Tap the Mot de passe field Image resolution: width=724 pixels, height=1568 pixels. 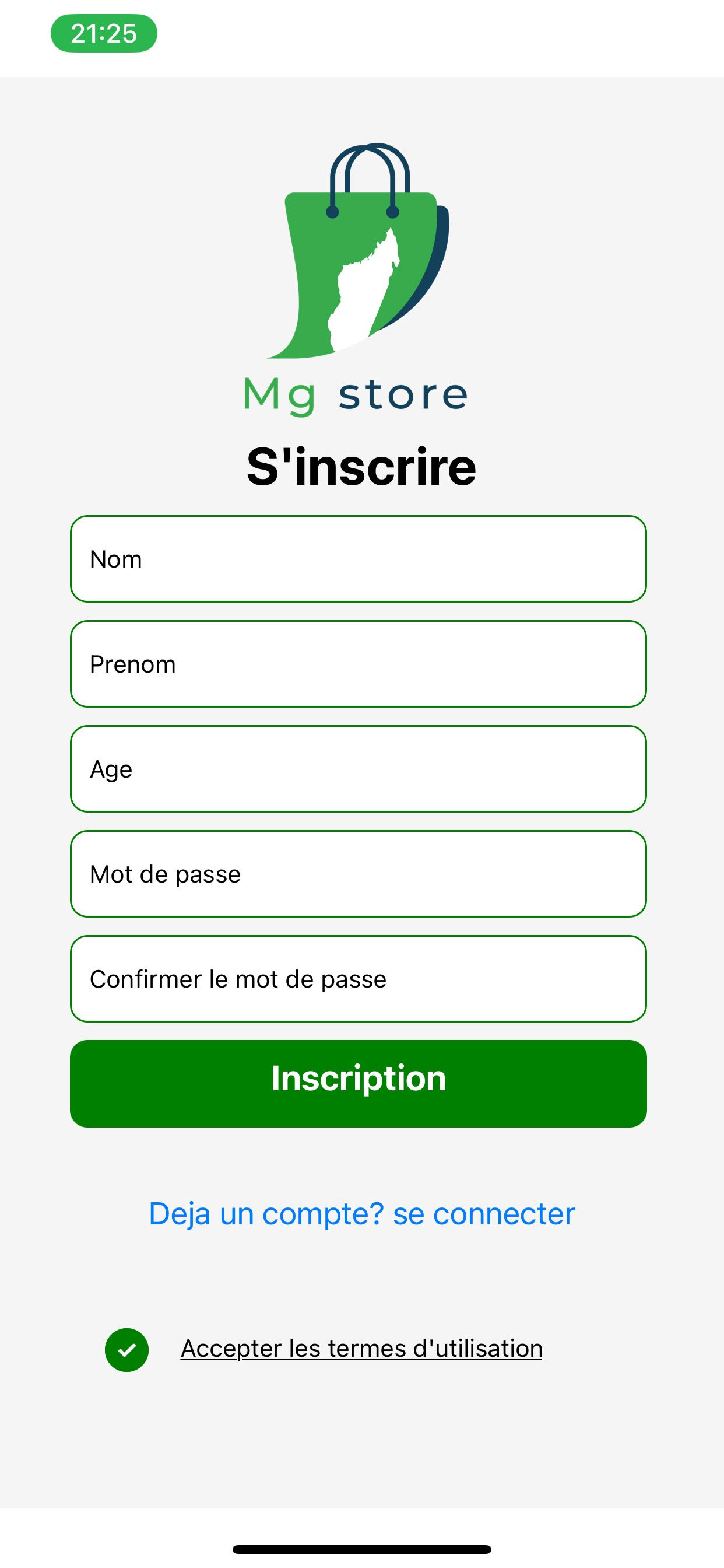pyautogui.click(x=358, y=873)
